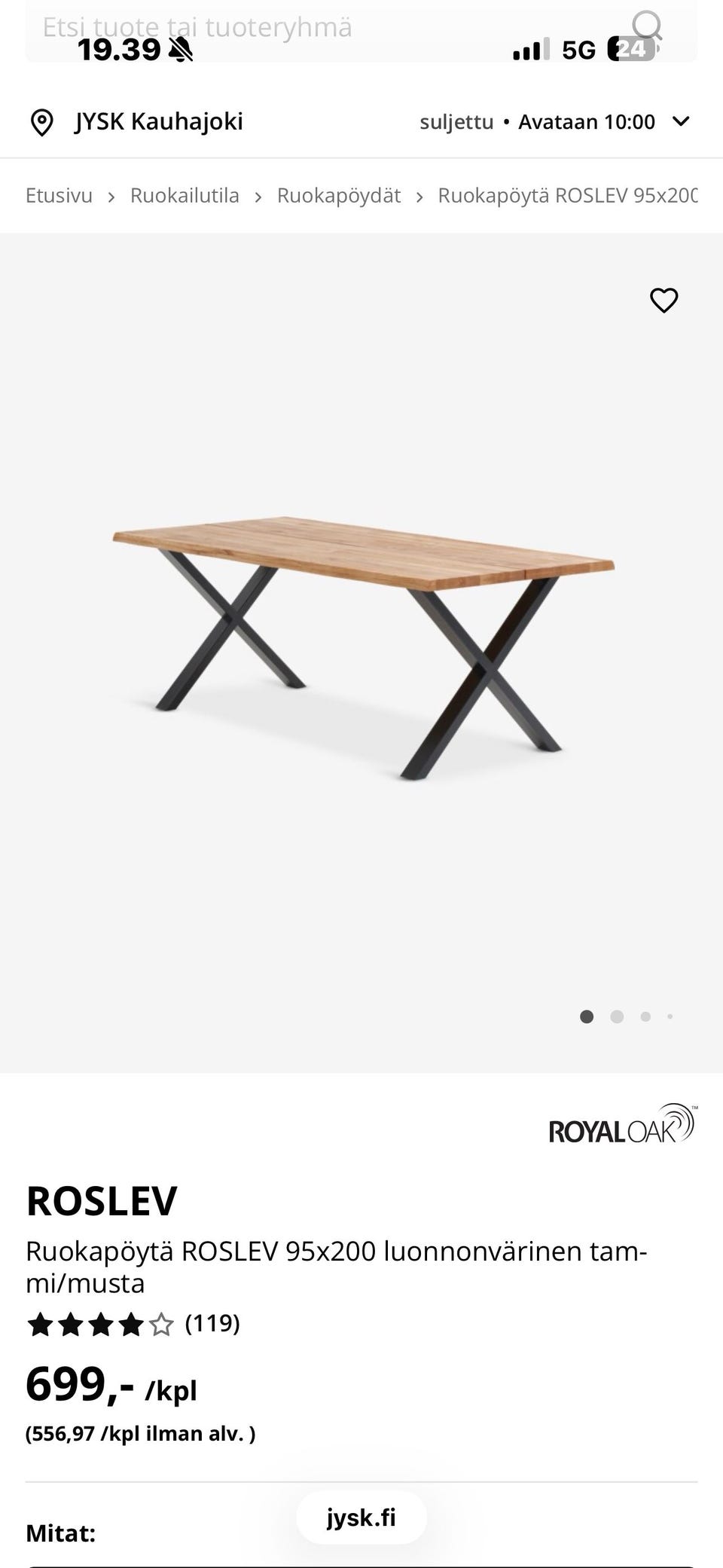Open the Ruokailutila breadcrumb category

coord(185,196)
